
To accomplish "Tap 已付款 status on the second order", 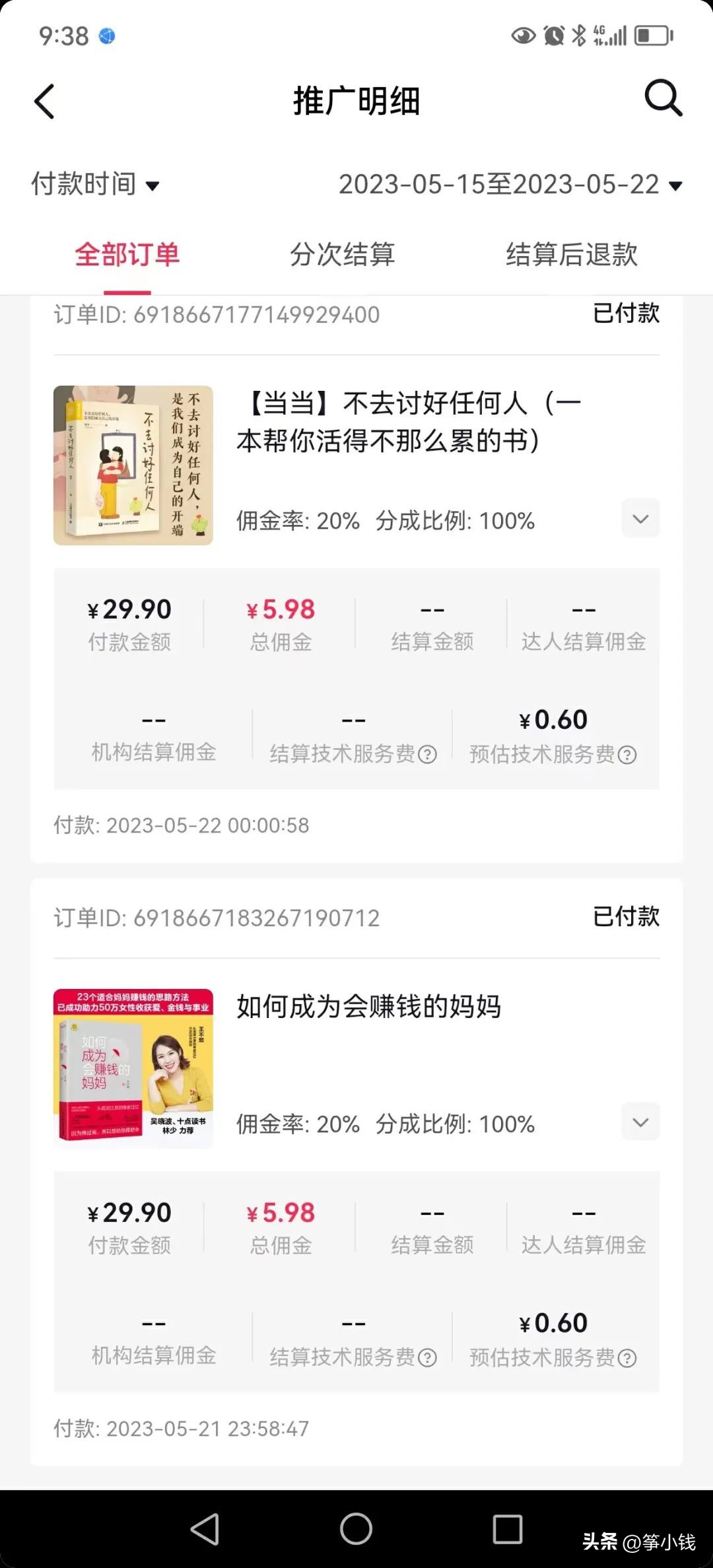I will (x=626, y=917).
